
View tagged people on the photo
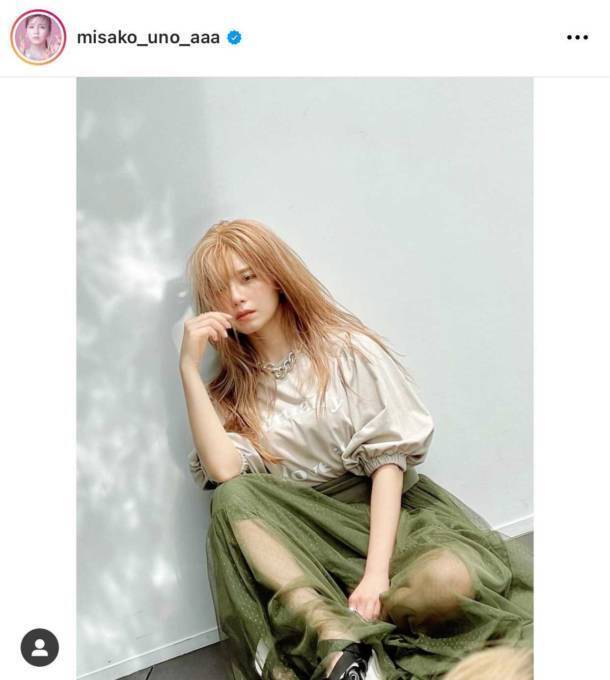click(x=39, y=647)
